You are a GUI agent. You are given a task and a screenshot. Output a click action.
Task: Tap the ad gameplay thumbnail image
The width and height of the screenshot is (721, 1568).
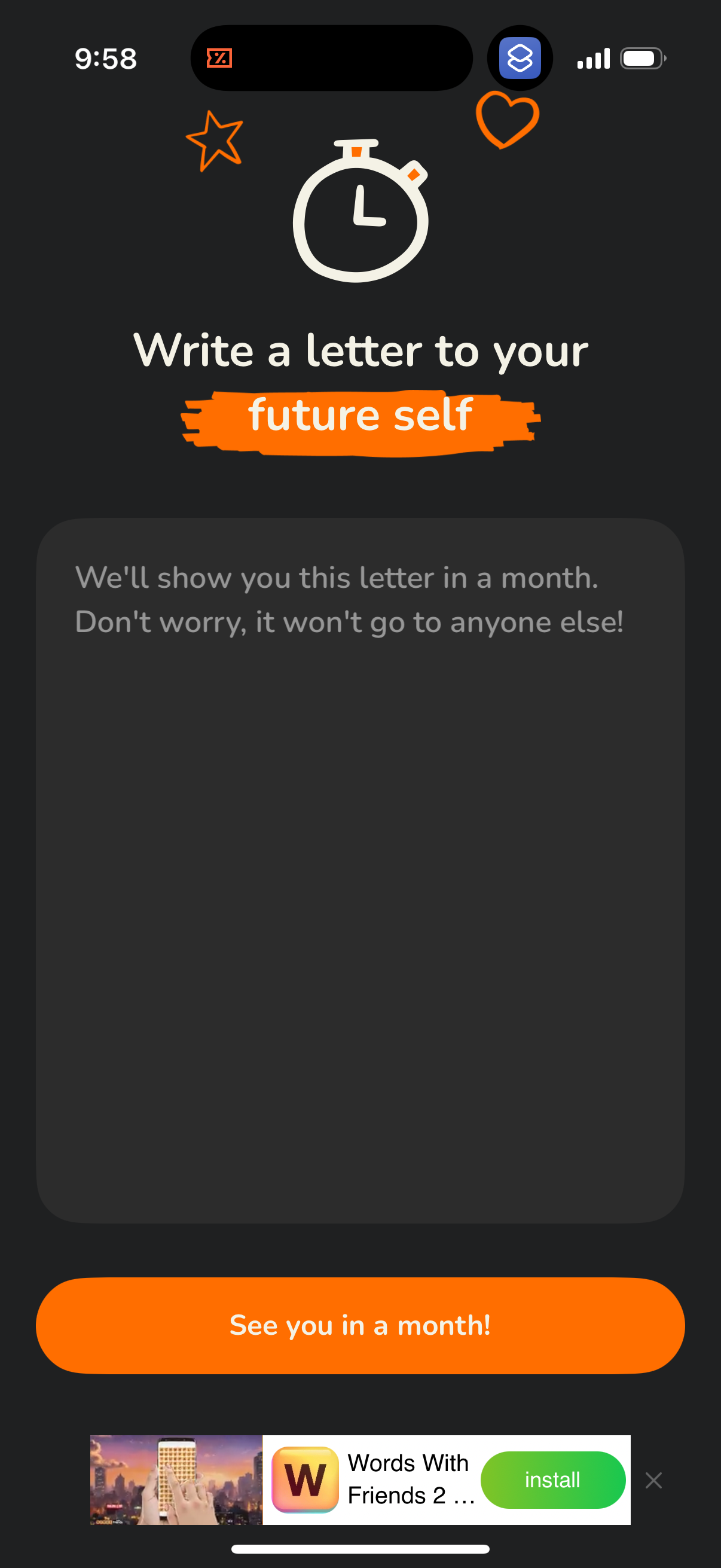[176, 1479]
